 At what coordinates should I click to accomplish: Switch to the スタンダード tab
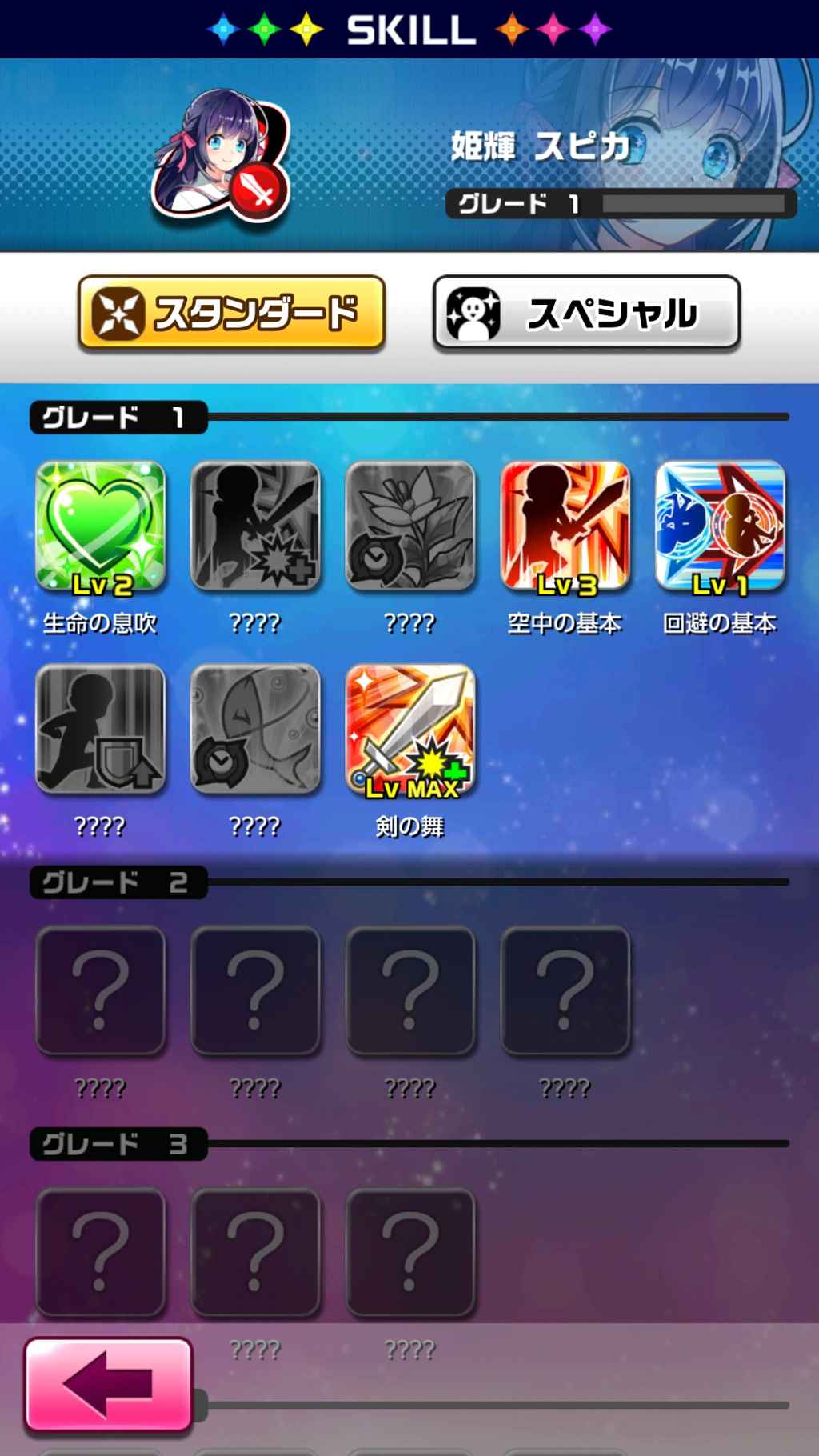231,313
